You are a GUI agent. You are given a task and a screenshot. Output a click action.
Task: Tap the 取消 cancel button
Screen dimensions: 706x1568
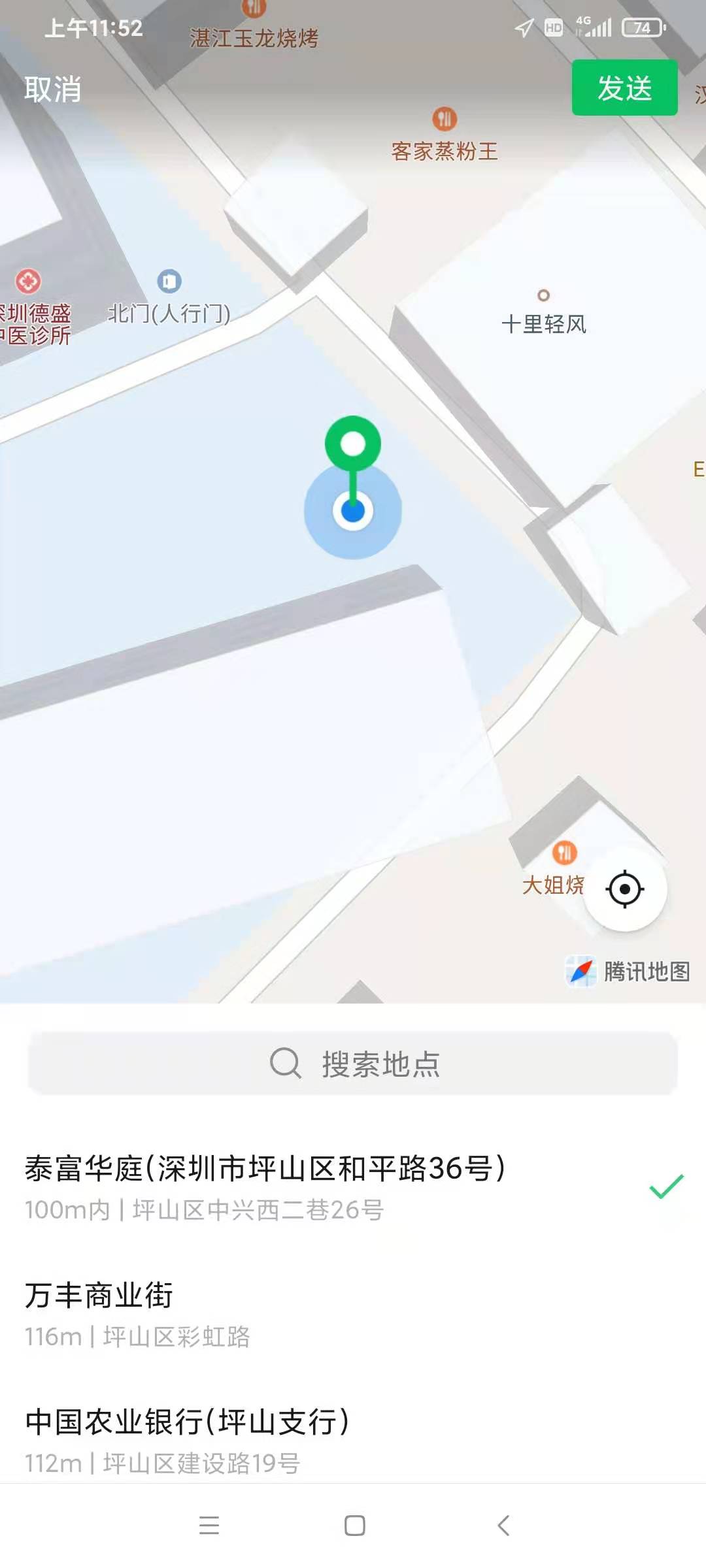pos(53,89)
